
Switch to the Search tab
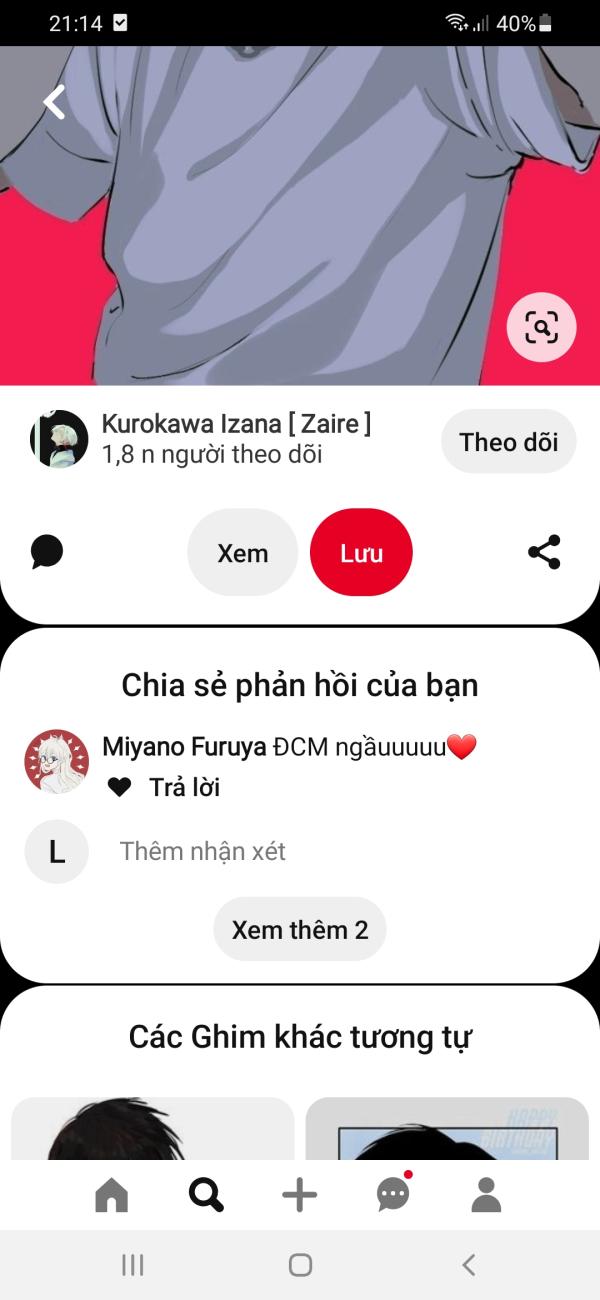[x=206, y=1194]
